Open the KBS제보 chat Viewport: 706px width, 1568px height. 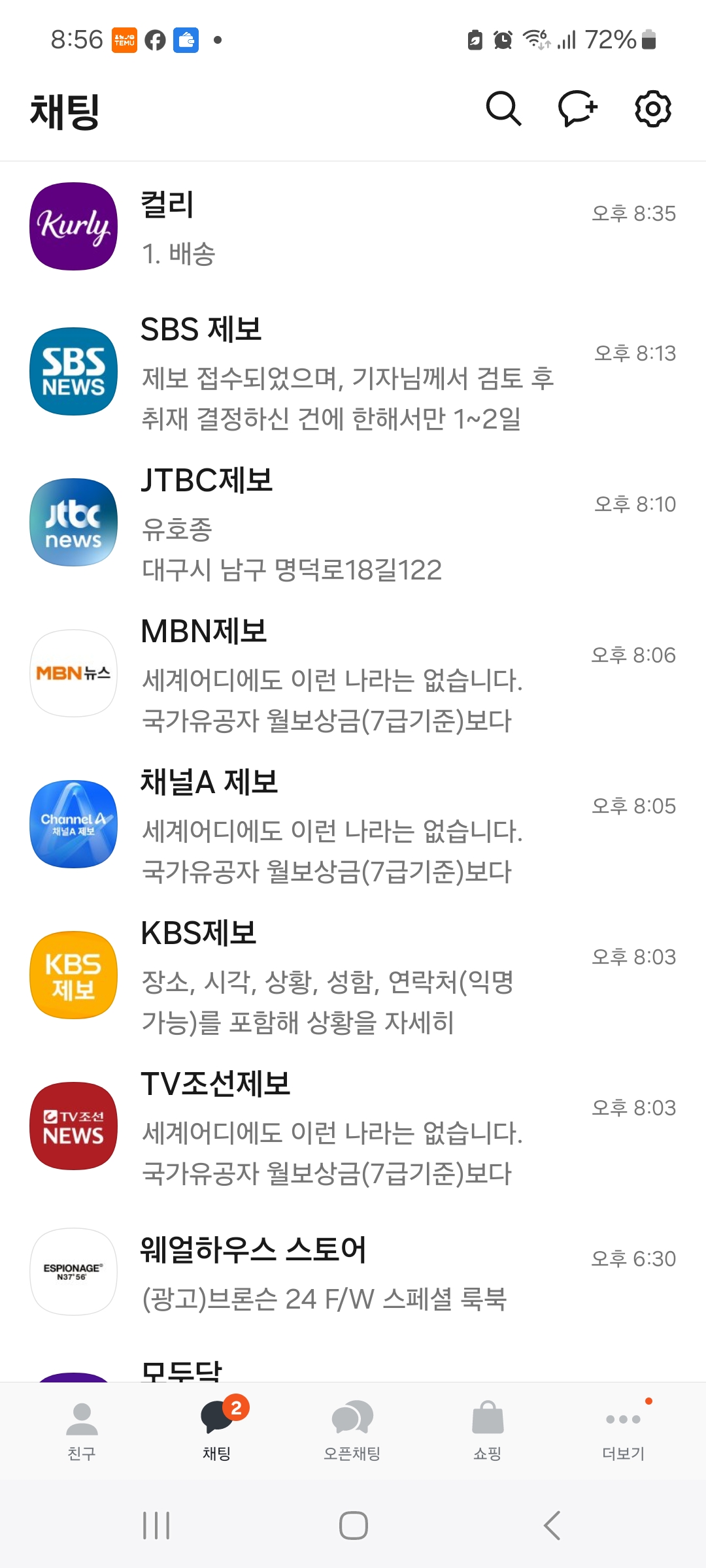[353, 975]
